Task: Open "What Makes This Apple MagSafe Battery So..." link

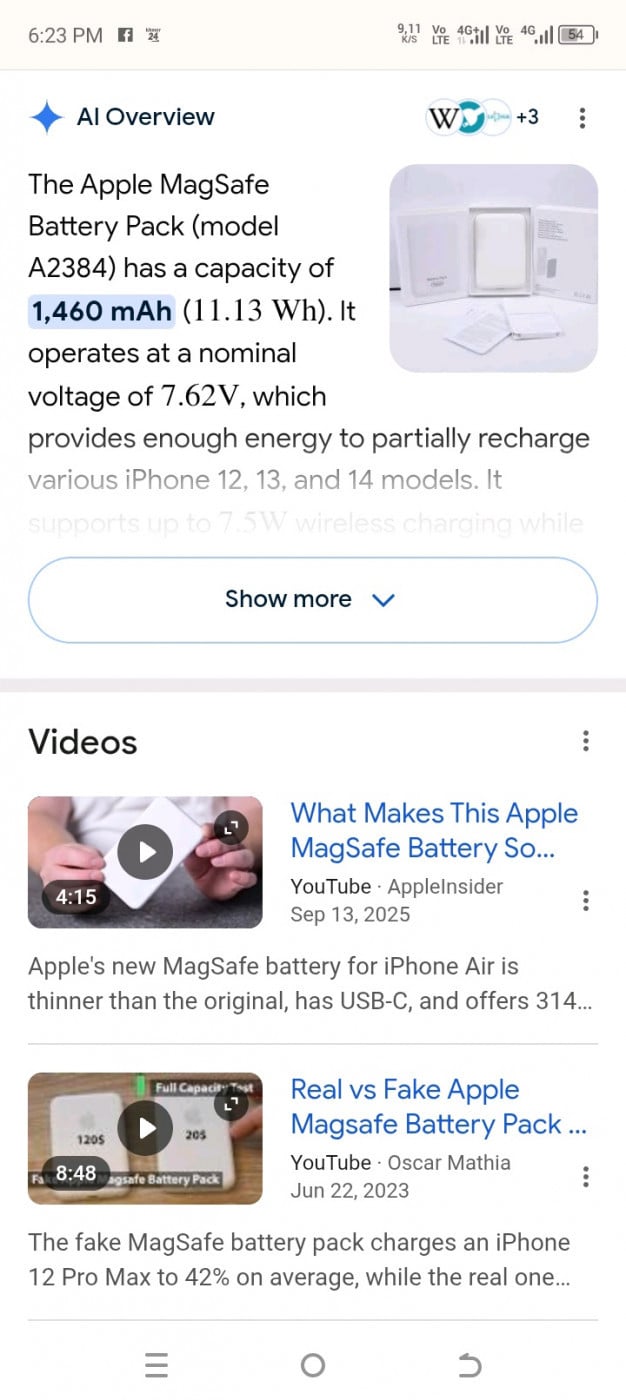Action: [x=434, y=831]
